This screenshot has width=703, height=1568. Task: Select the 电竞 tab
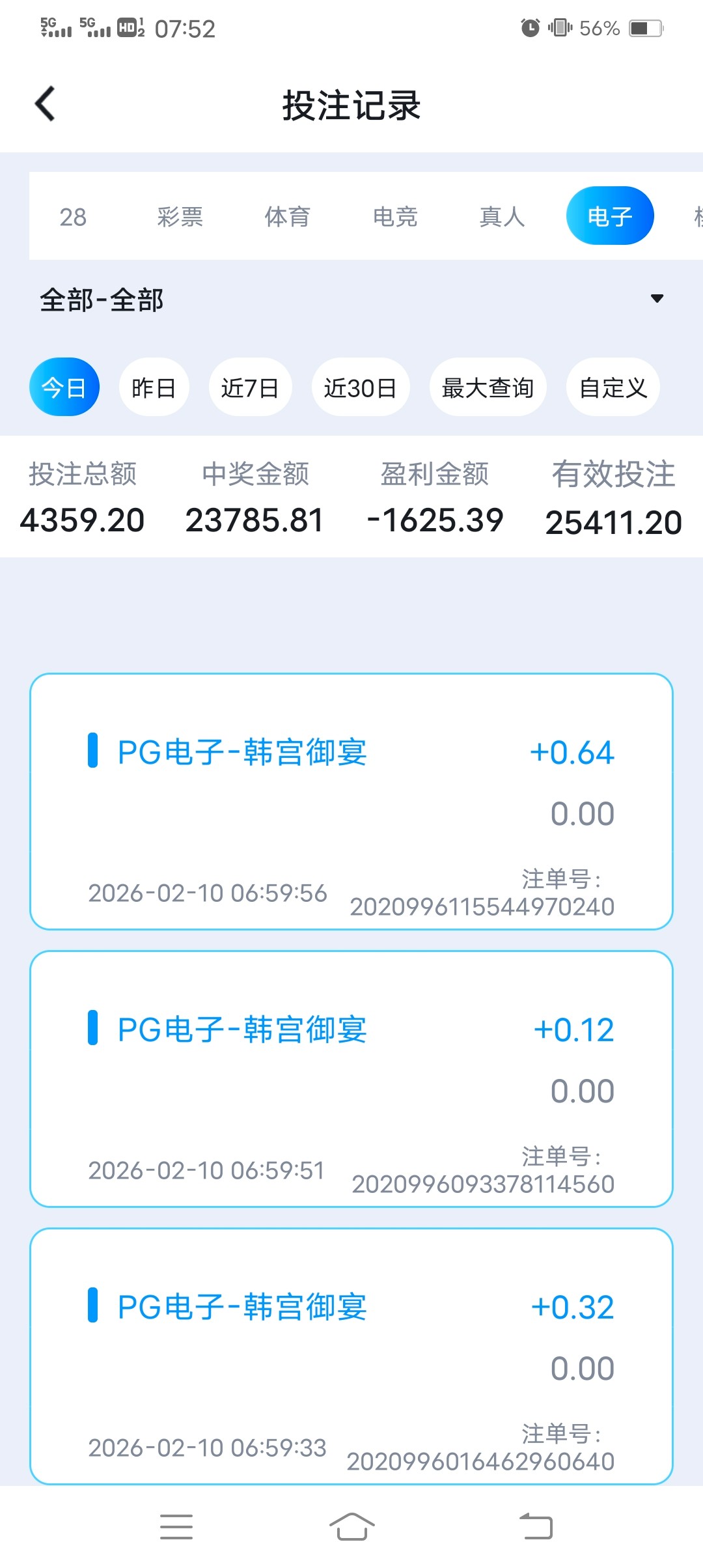pyautogui.click(x=395, y=217)
